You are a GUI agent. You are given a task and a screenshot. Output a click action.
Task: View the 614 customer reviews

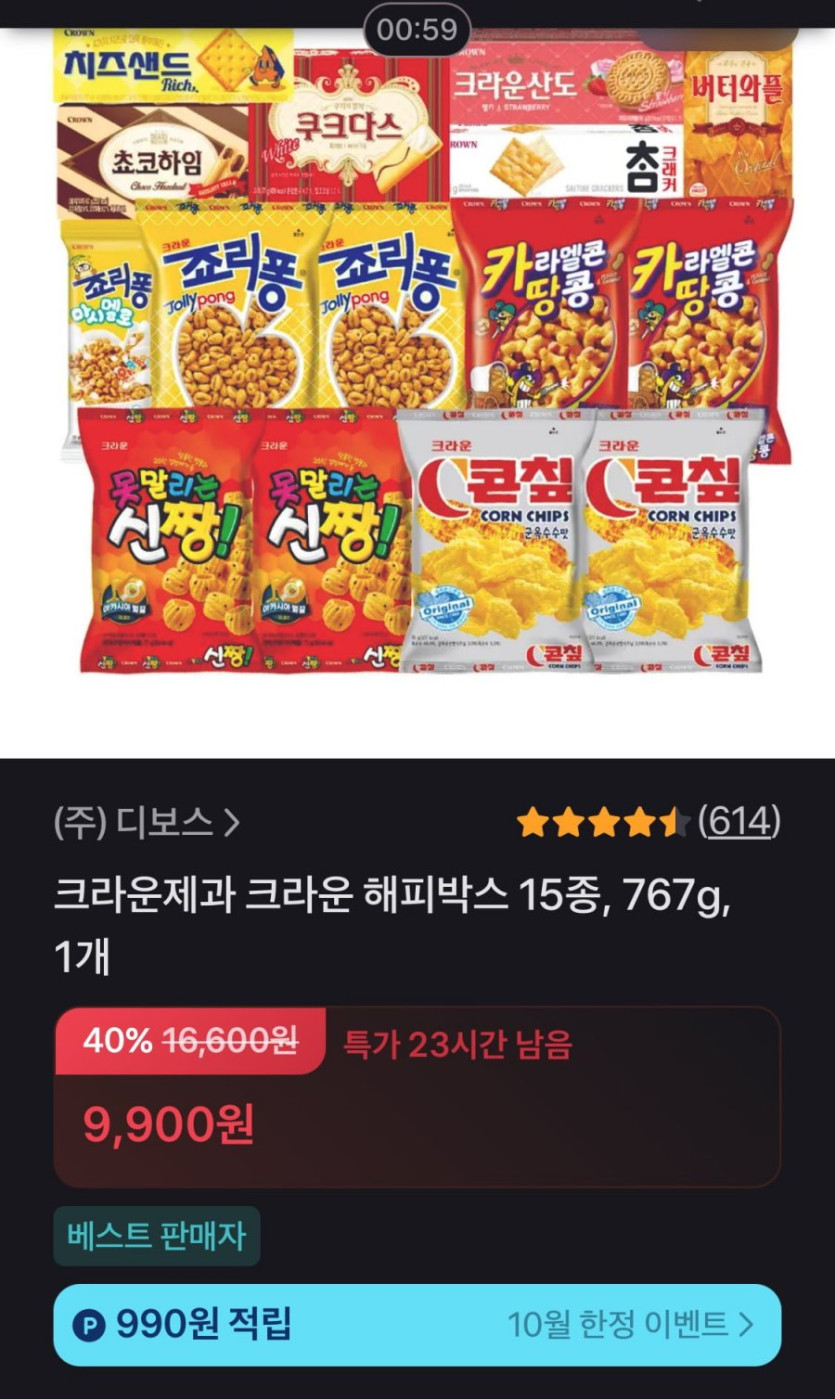(x=739, y=822)
